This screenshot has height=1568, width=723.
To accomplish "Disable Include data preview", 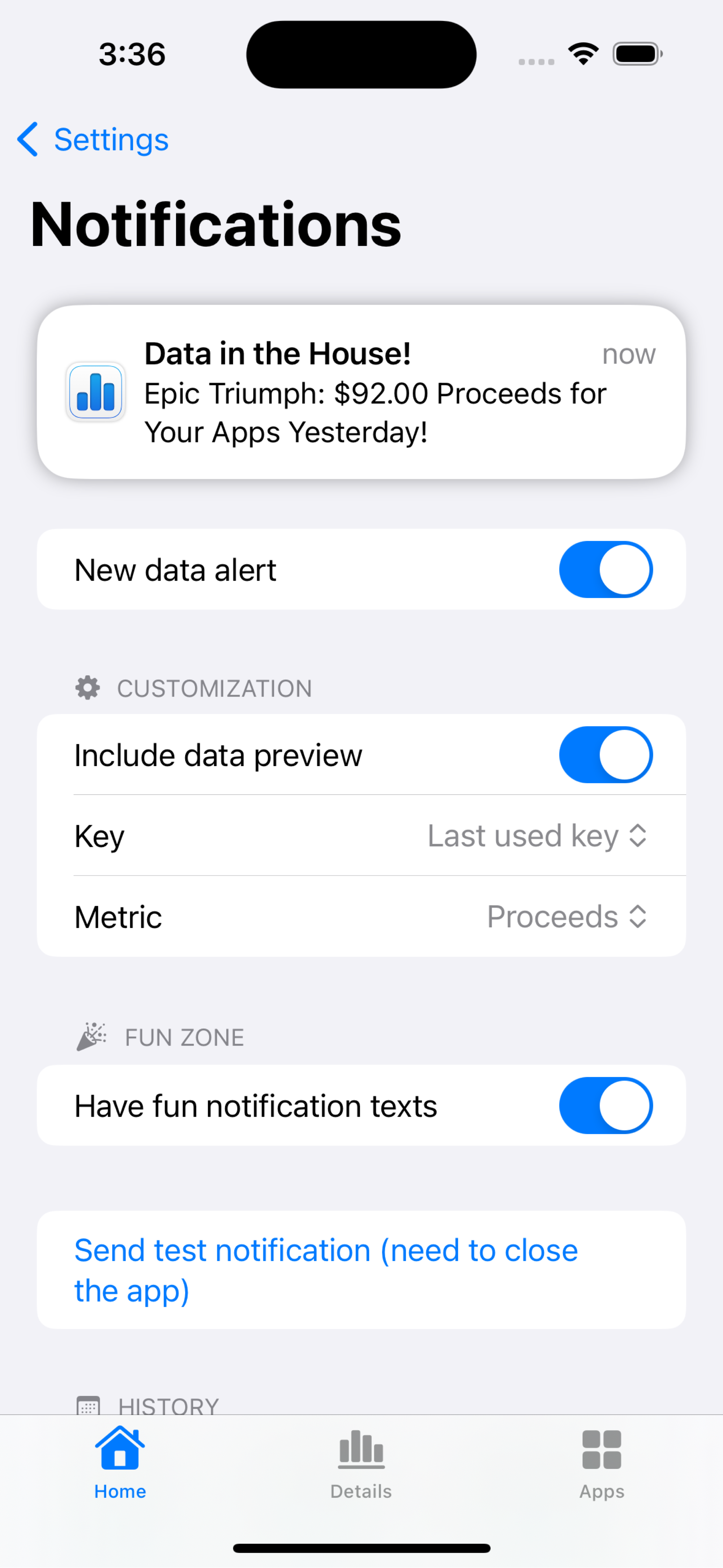I will (605, 755).
